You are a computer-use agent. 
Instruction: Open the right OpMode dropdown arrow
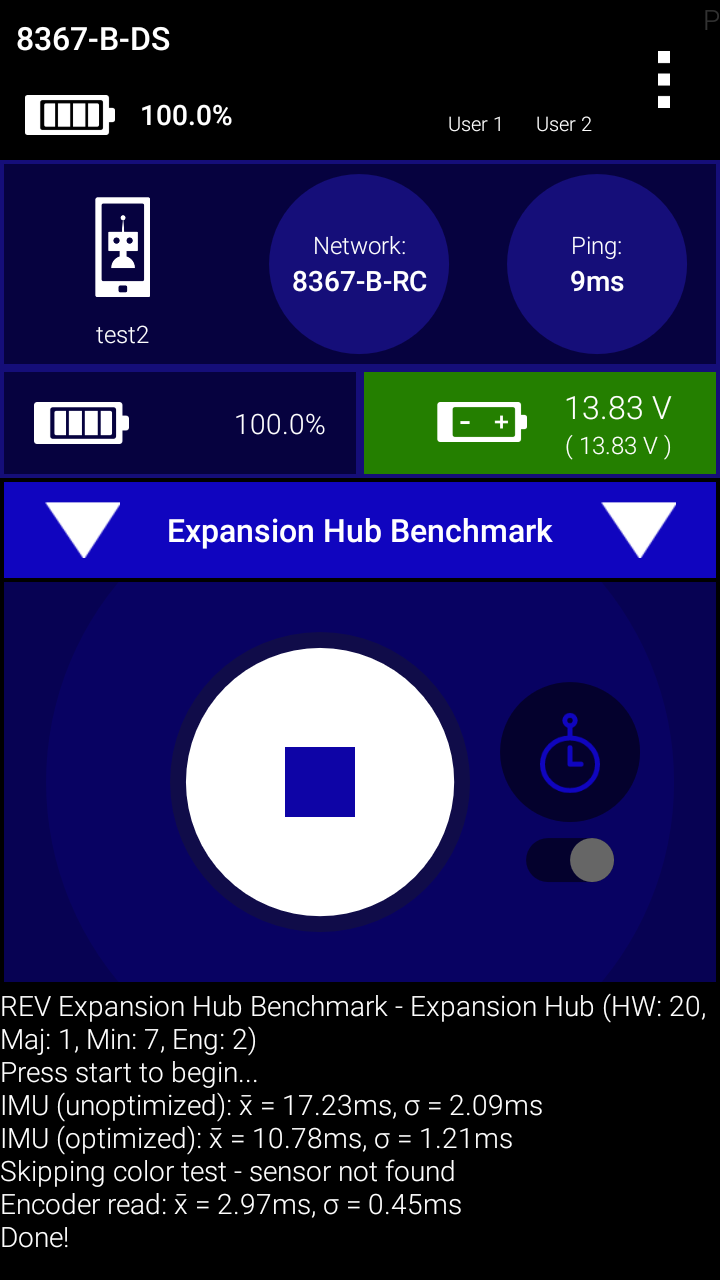click(638, 529)
